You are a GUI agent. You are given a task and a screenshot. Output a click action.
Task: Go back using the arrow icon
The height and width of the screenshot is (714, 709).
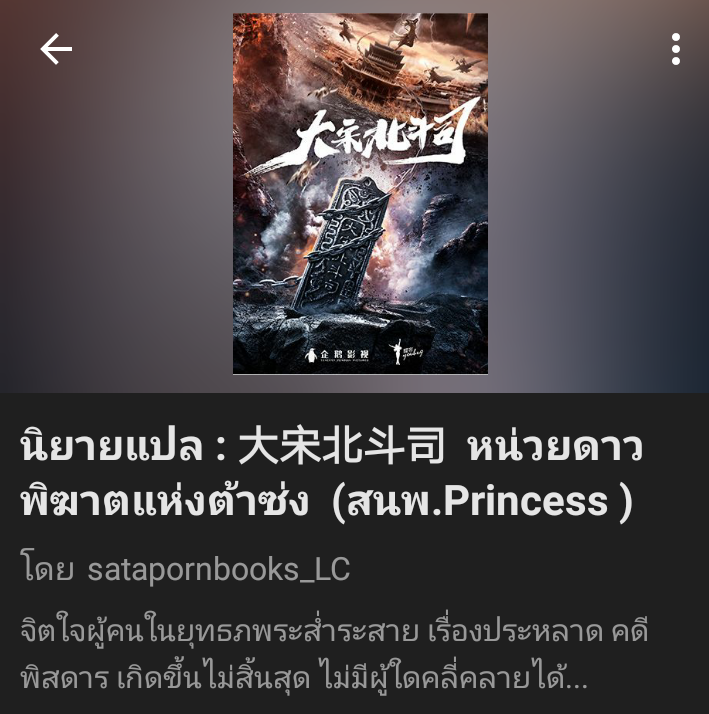click(56, 49)
